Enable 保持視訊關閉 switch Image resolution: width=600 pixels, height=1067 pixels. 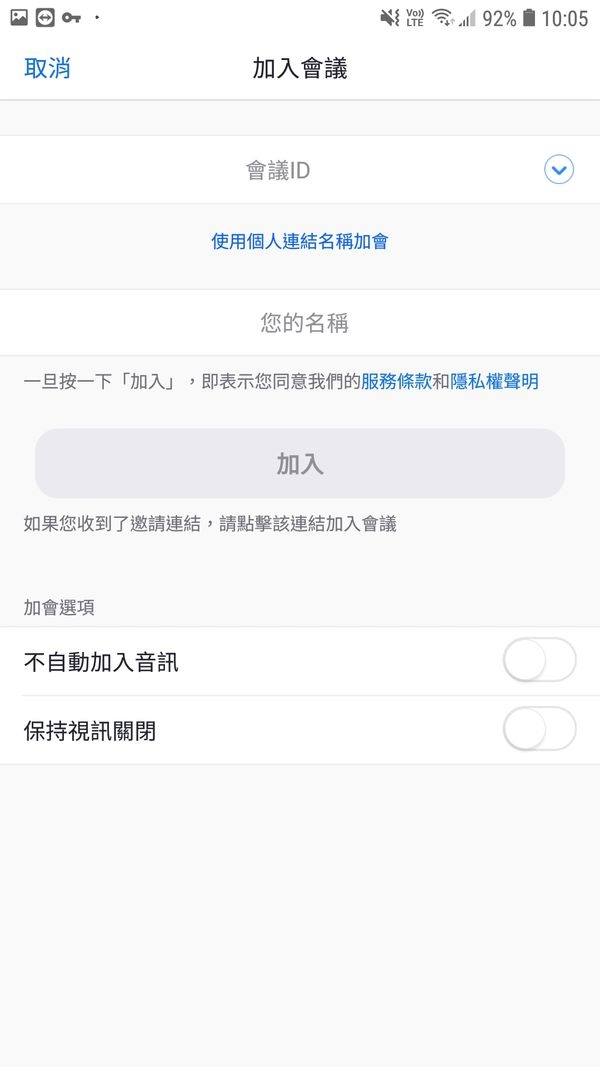(539, 729)
